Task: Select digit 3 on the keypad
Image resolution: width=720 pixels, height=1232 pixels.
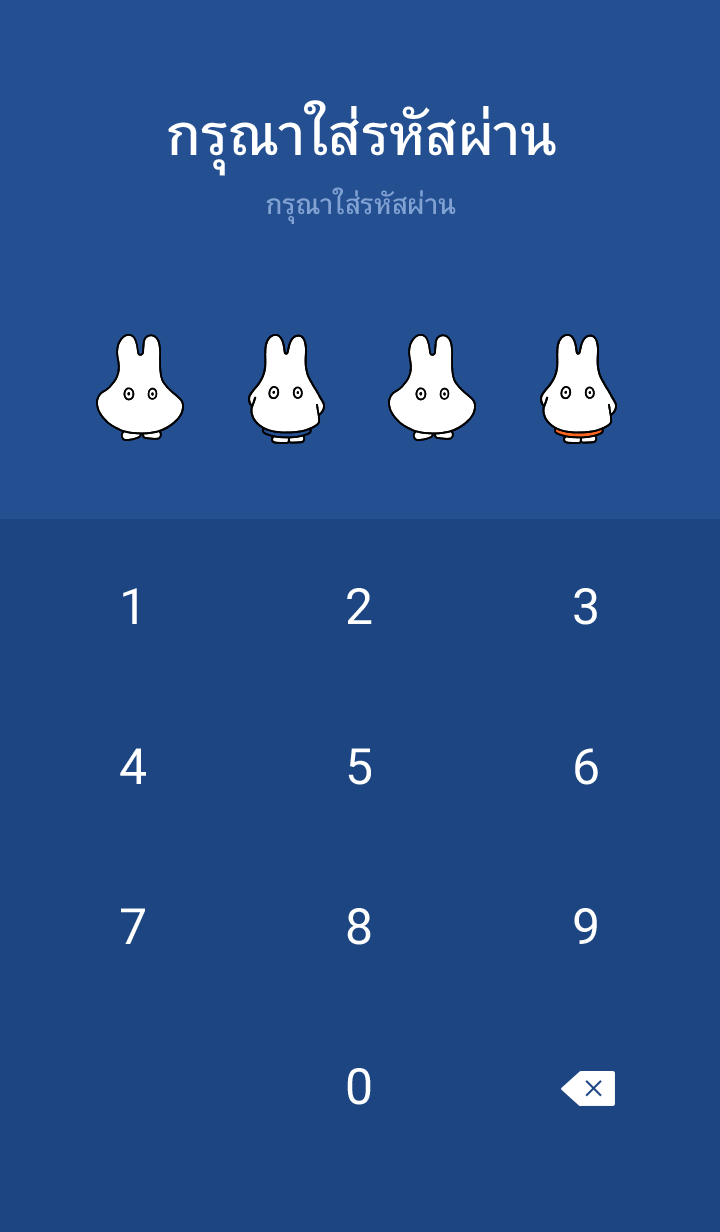Action: [586, 607]
